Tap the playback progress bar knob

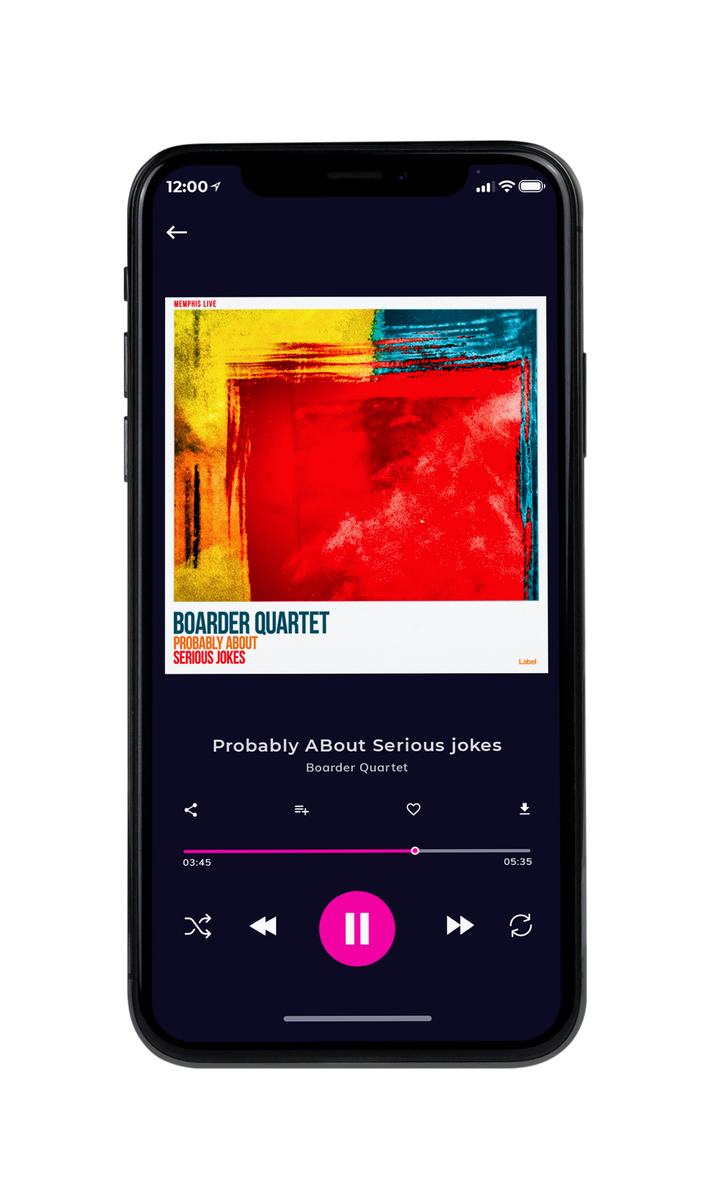[415, 851]
